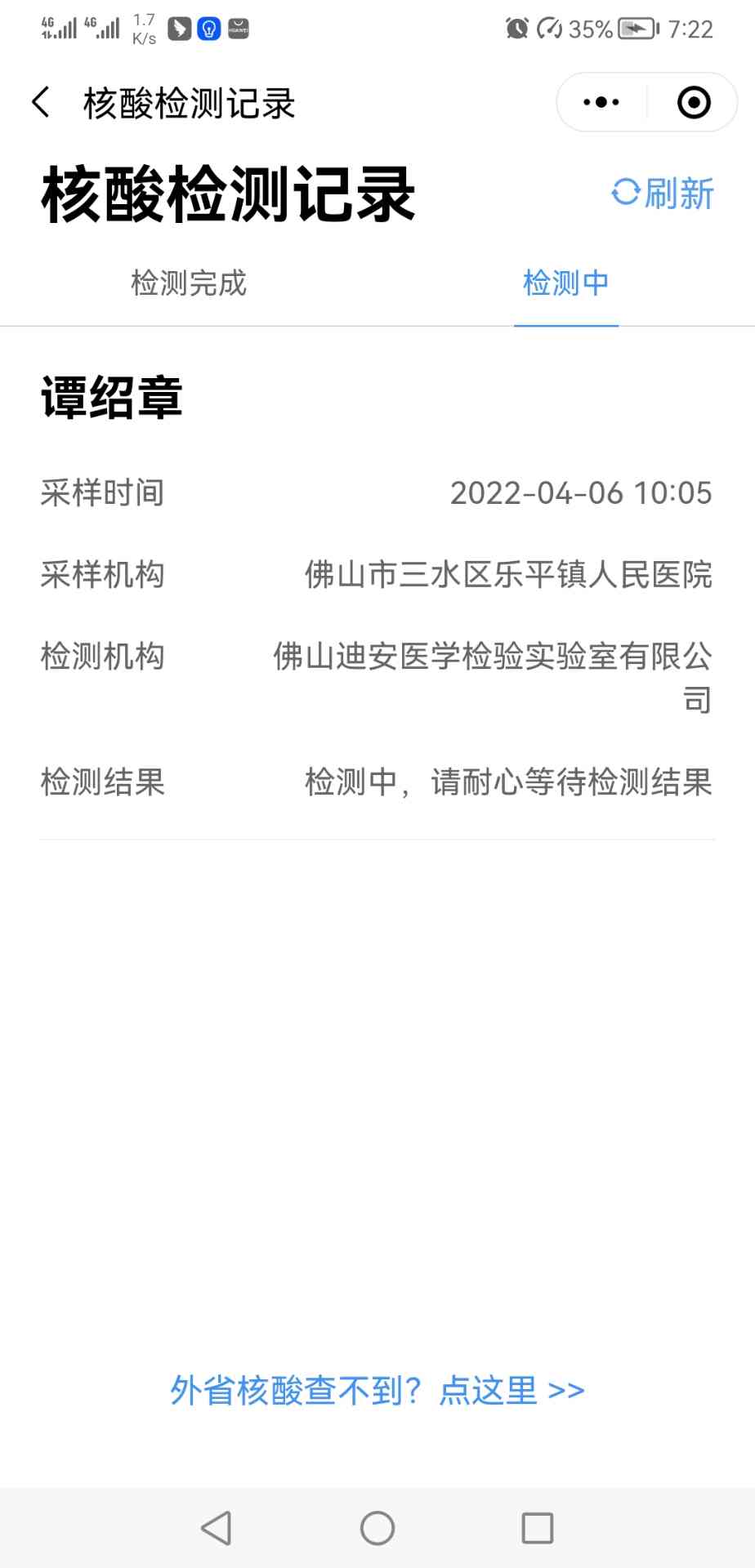Close the mini program with the circle icon

[x=694, y=103]
